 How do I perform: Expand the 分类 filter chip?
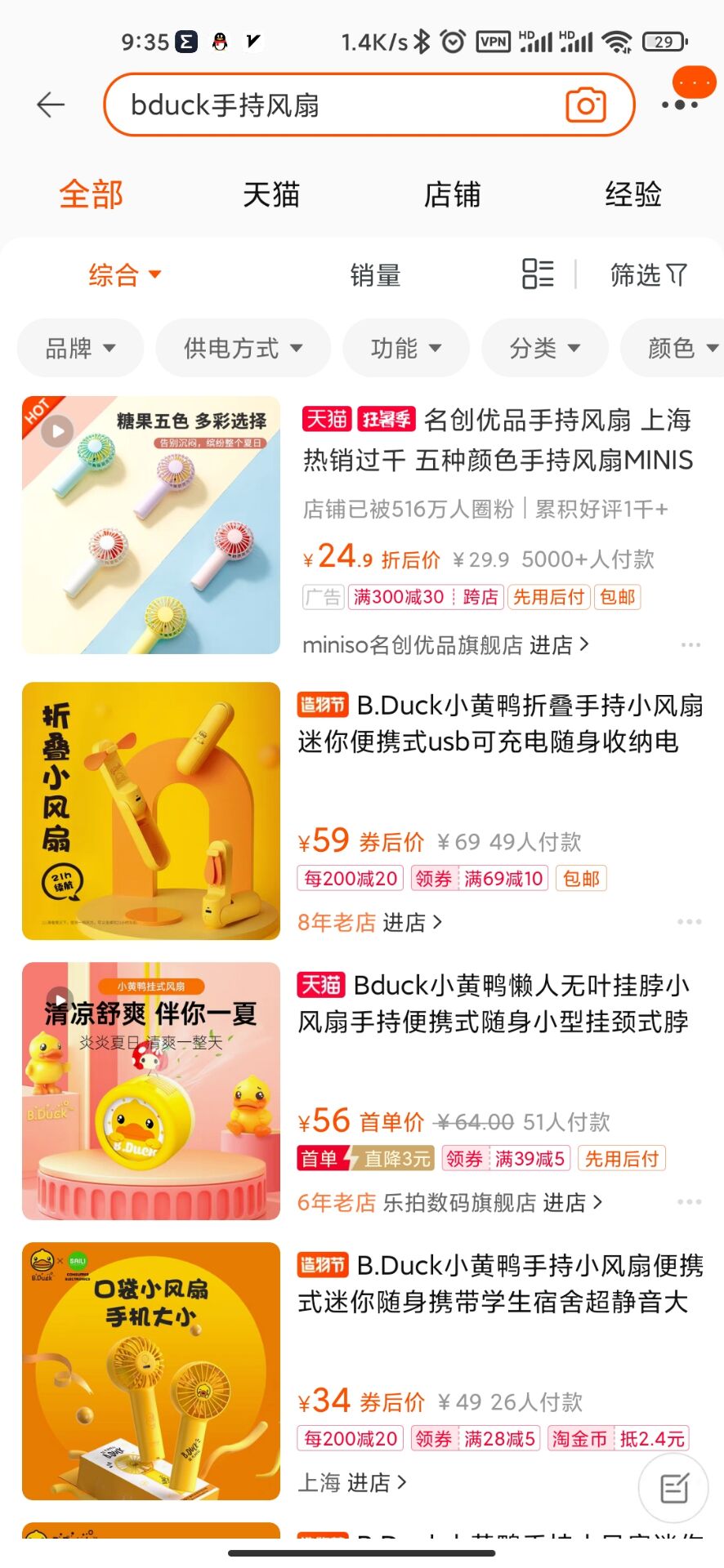coord(544,349)
